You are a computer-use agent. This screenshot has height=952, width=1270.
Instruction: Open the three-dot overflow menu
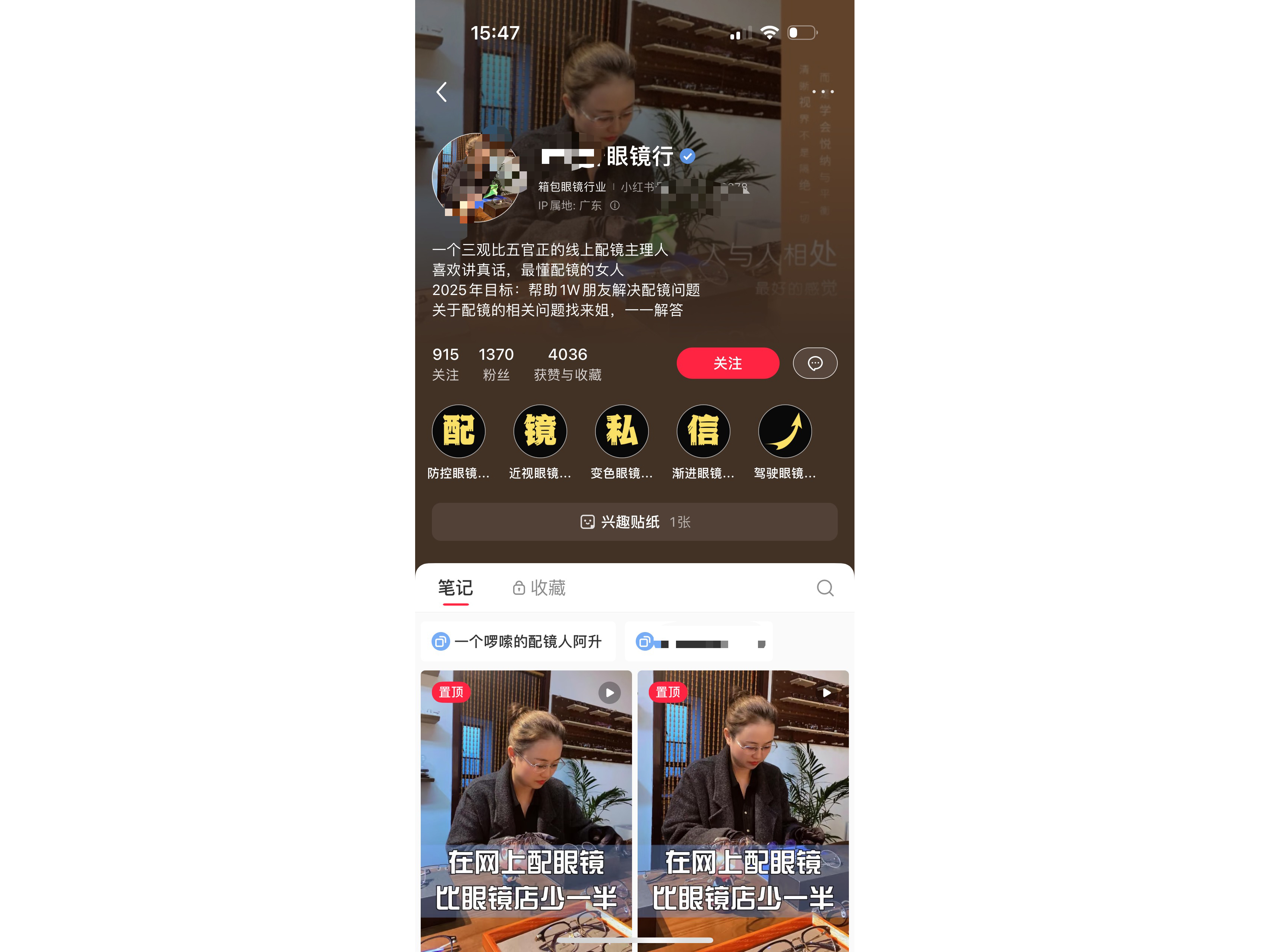[x=823, y=92]
